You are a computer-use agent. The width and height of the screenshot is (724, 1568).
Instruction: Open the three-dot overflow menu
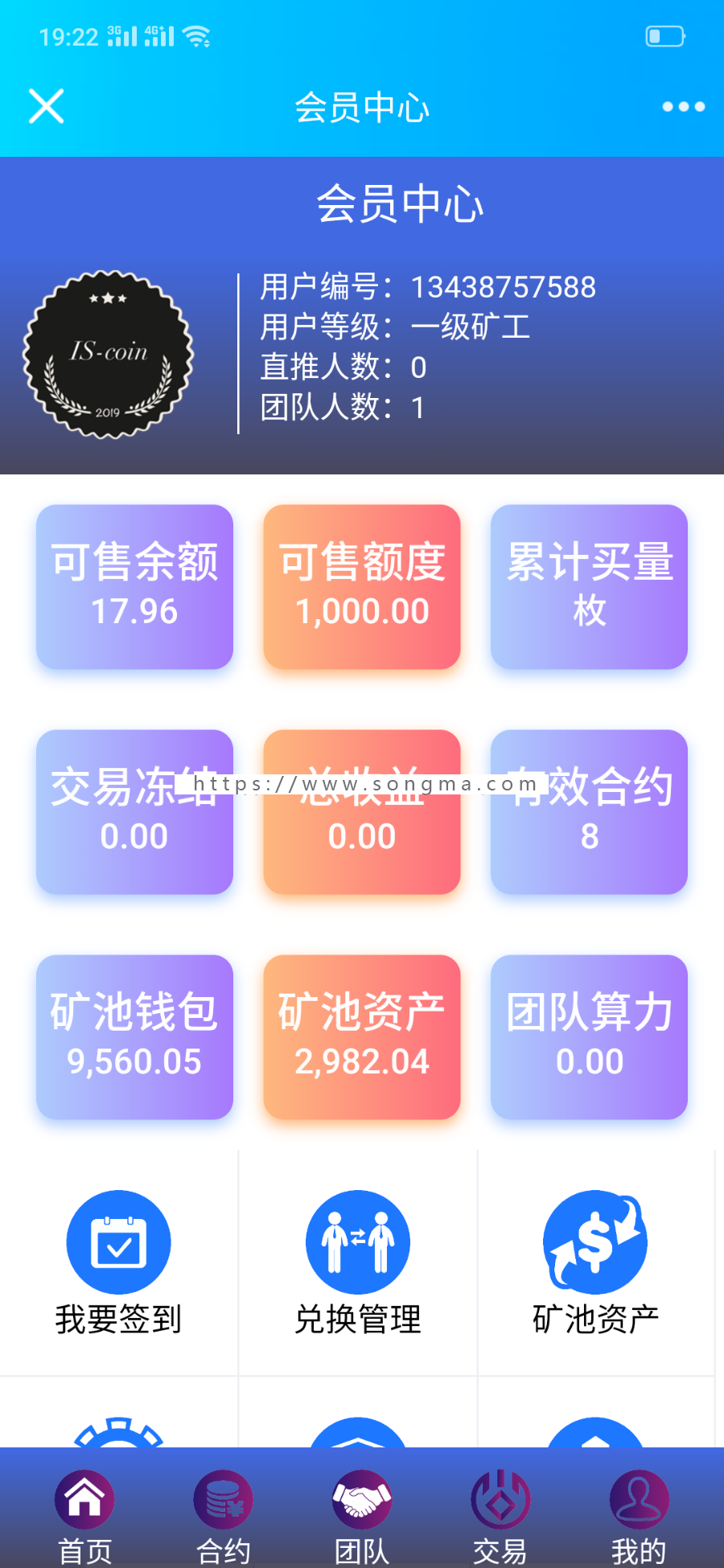coord(683,106)
